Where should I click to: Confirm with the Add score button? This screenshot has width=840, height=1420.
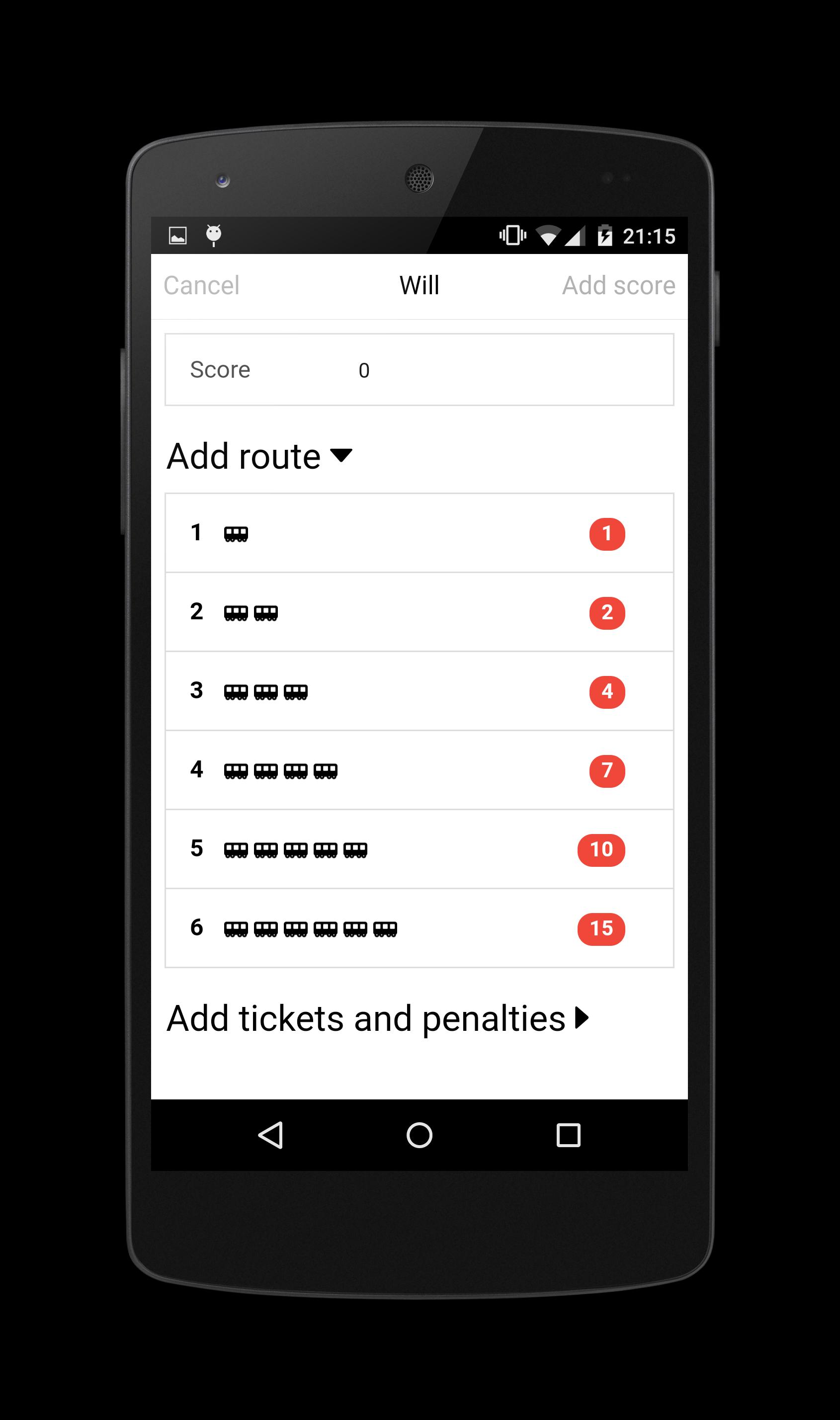[x=618, y=285]
